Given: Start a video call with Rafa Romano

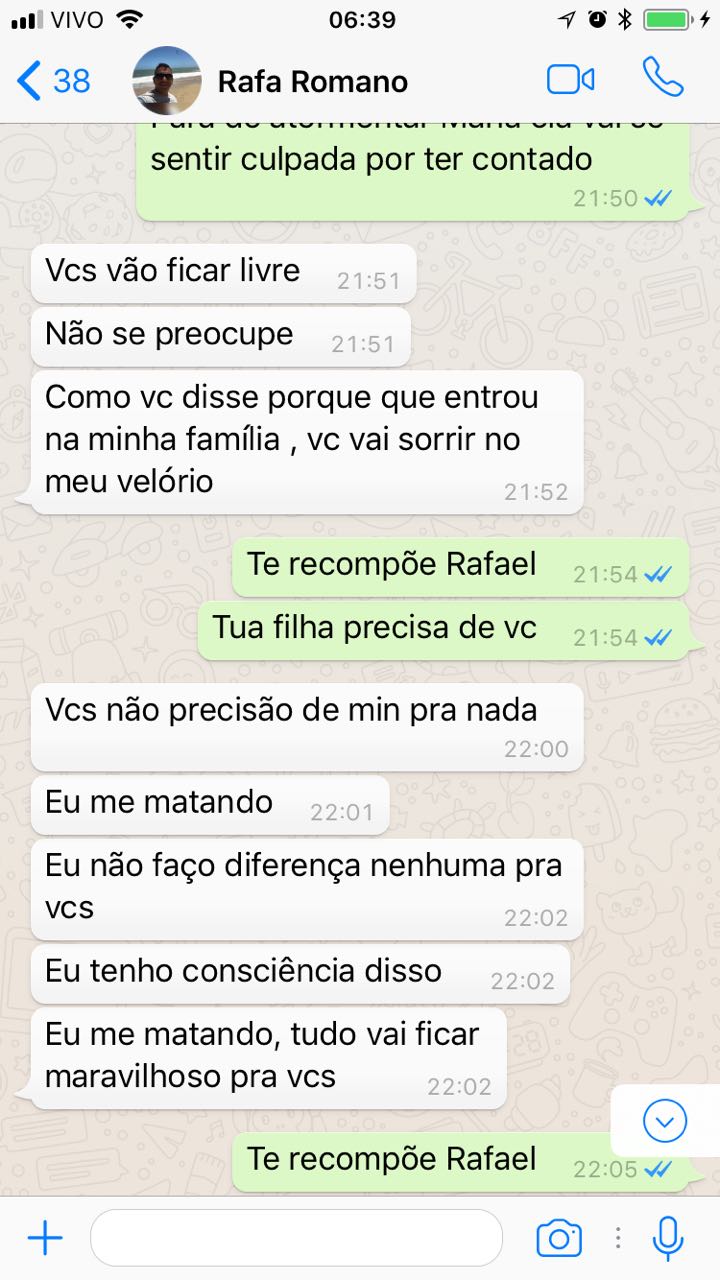Looking at the screenshot, I should (x=571, y=79).
